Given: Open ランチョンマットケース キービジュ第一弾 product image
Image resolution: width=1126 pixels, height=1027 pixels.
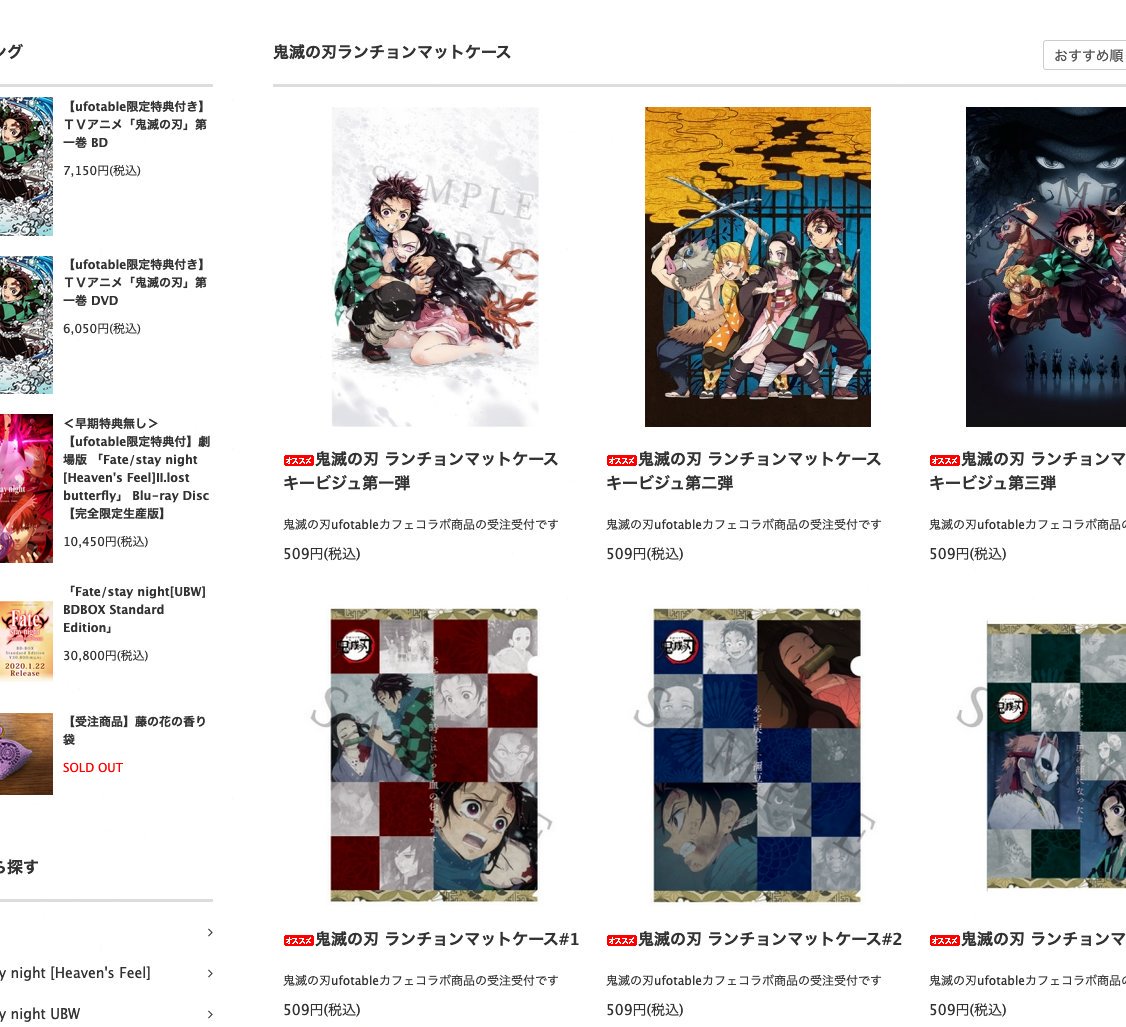Looking at the screenshot, I should tap(435, 266).
